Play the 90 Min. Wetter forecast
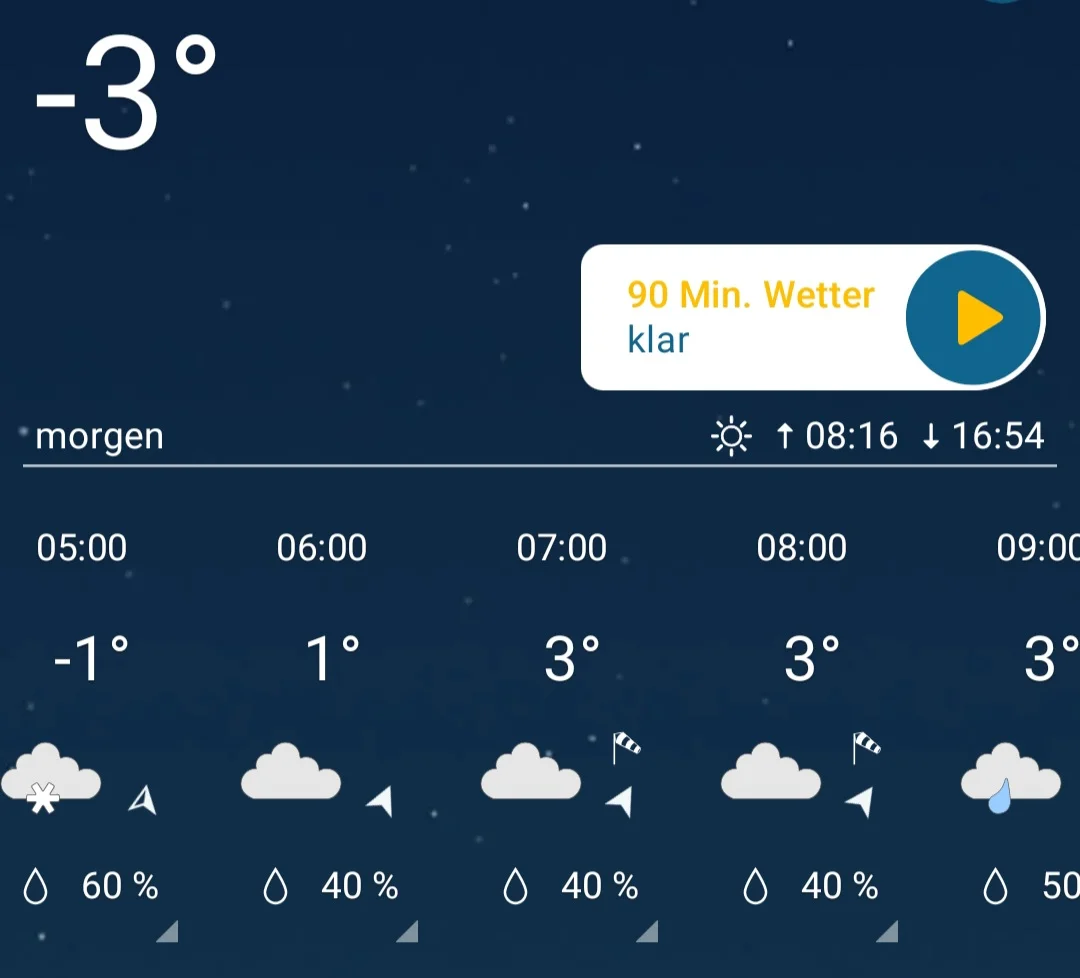This screenshot has width=1080, height=978. (x=974, y=318)
